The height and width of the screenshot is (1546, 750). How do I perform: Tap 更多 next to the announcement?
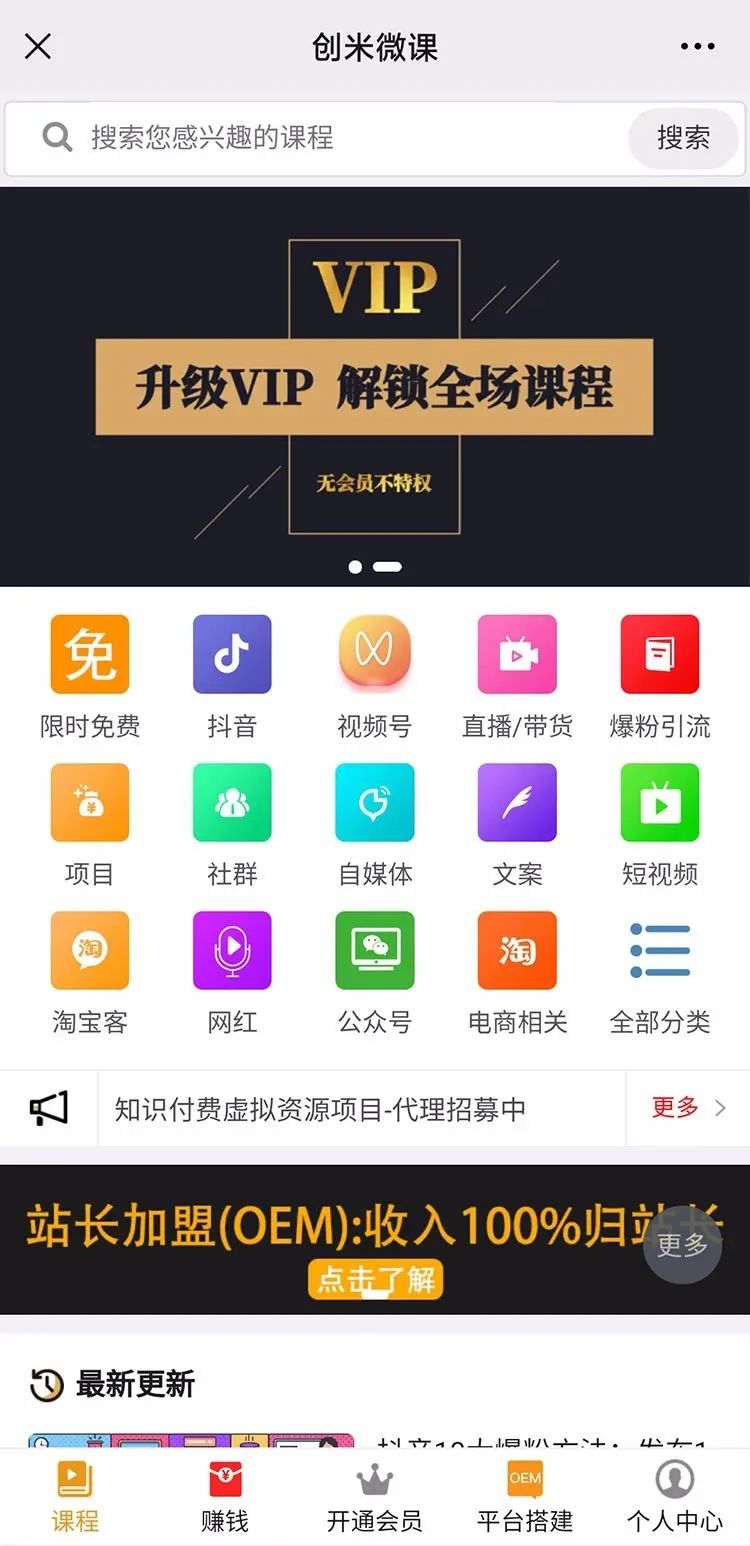click(688, 1108)
